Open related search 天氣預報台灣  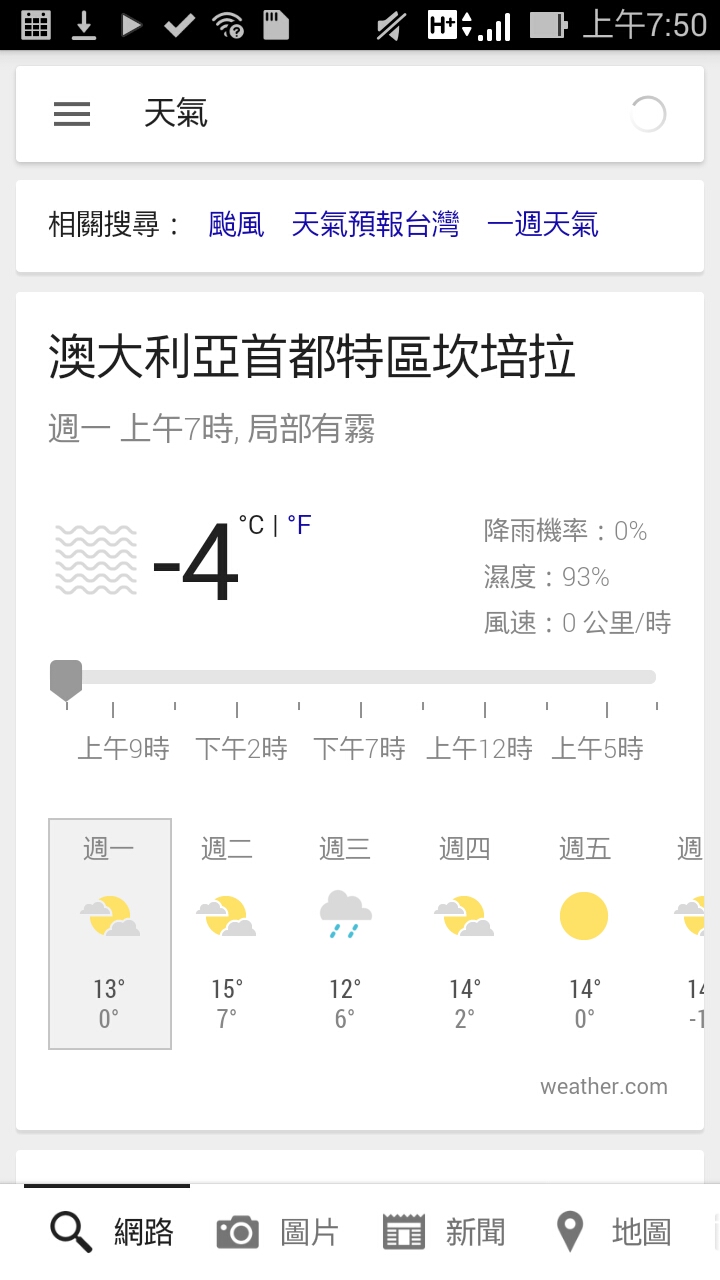pyautogui.click(x=375, y=224)
